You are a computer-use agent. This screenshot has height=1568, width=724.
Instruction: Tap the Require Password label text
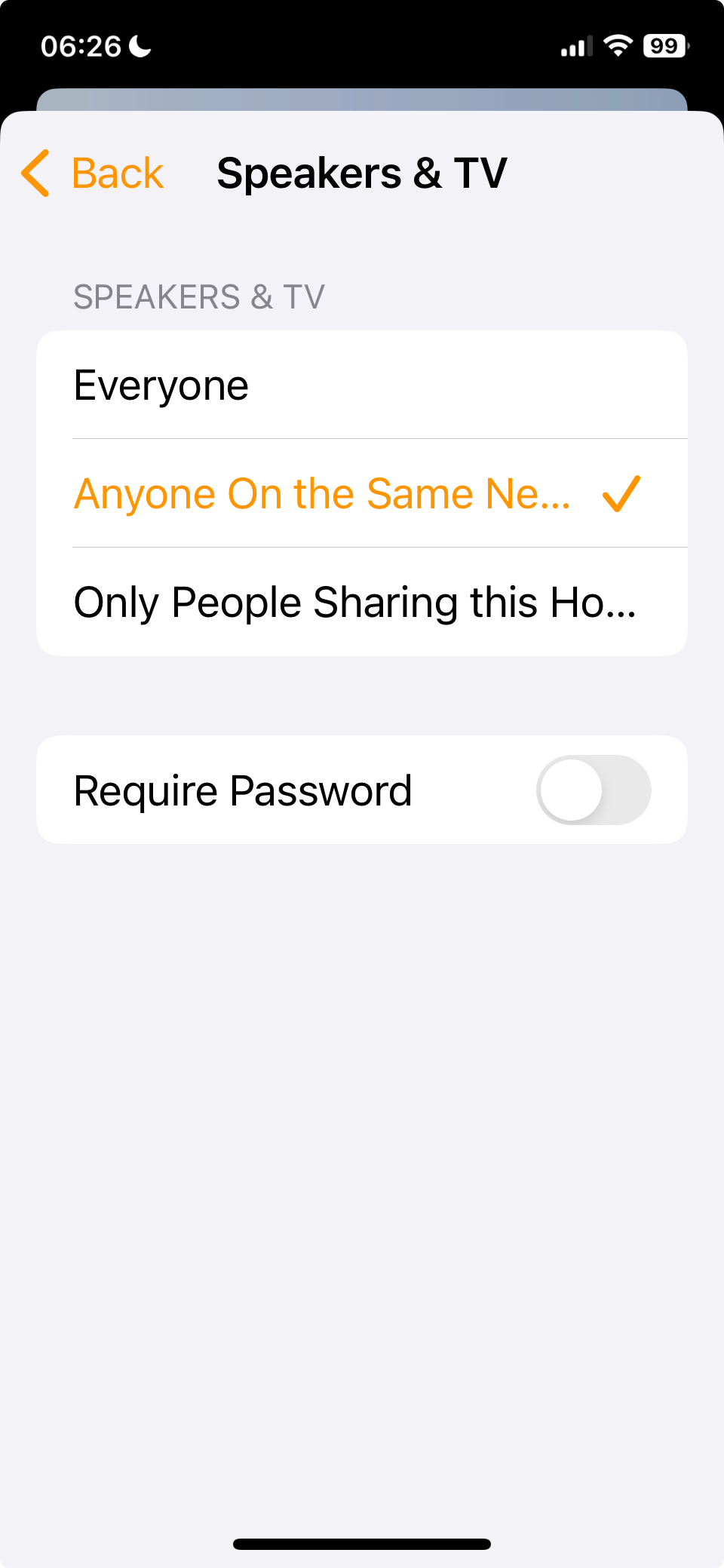click(242, 789)
